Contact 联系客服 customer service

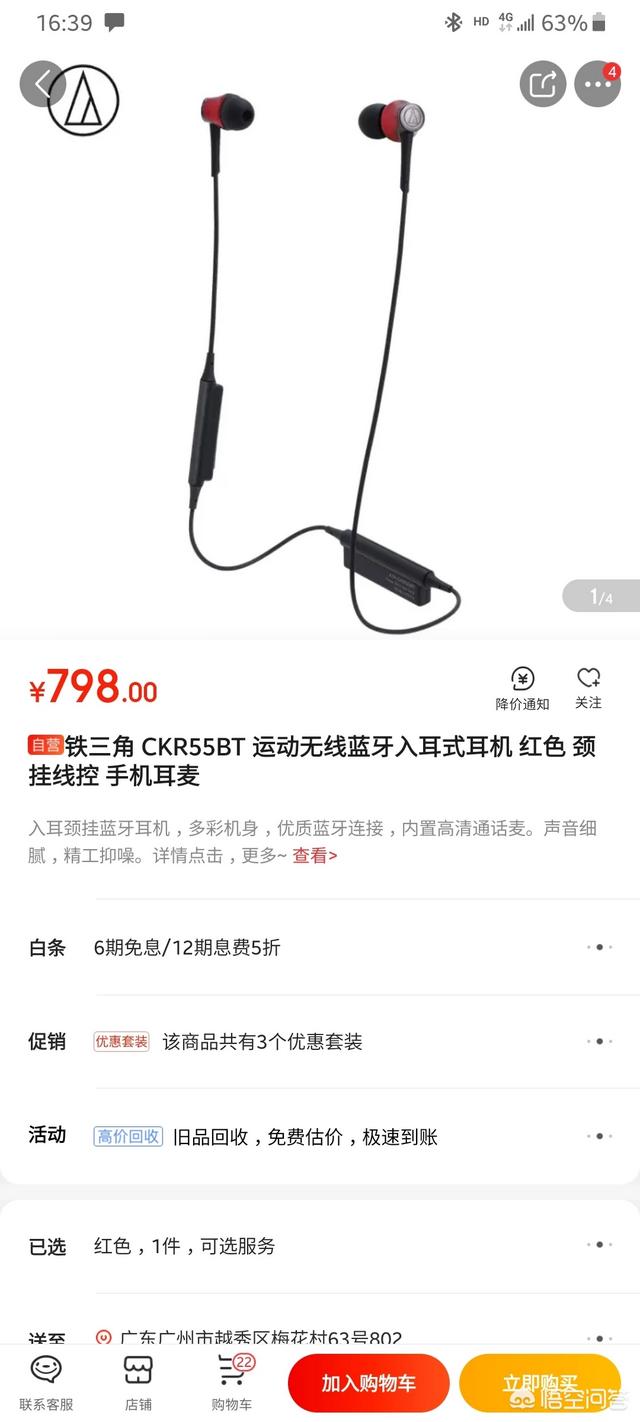tap(46, 1382)
